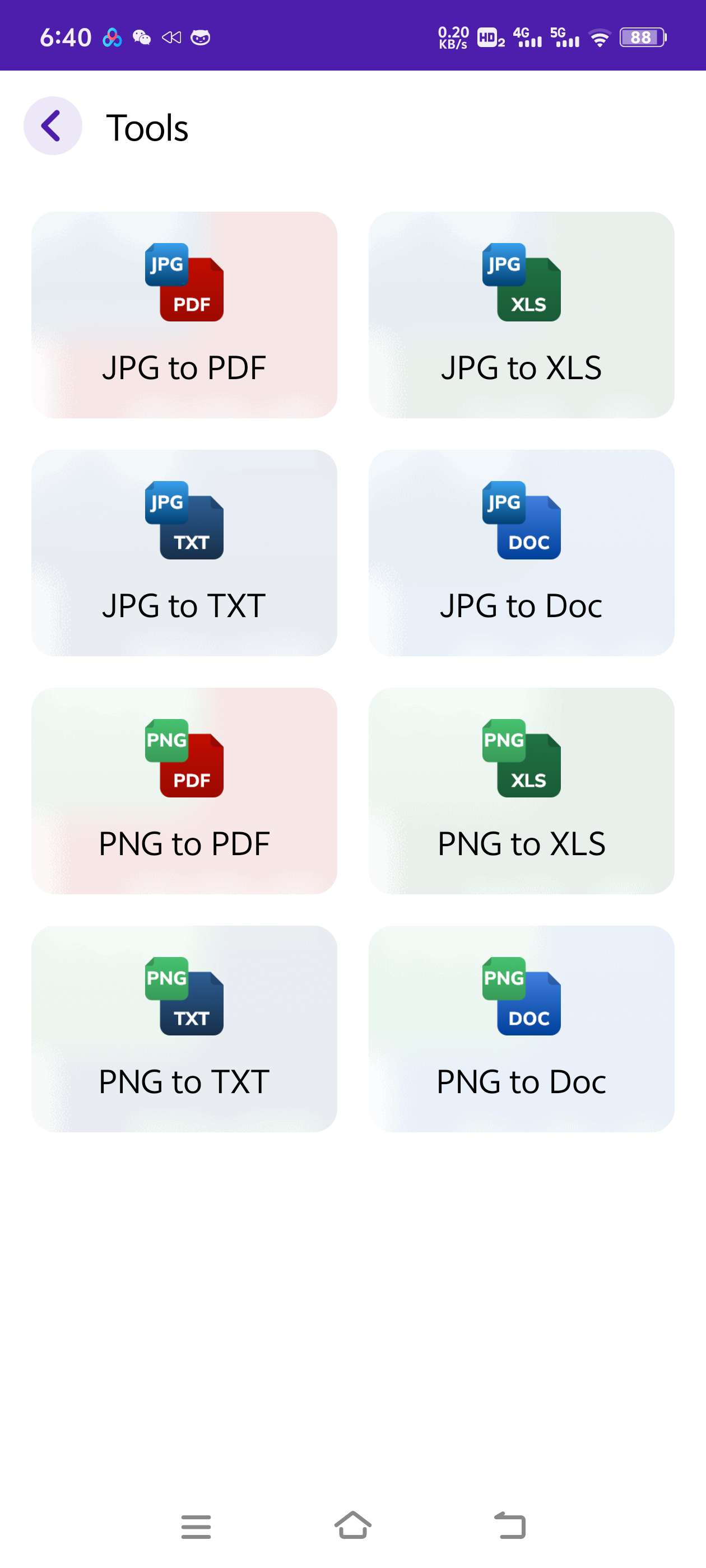This screenshot has height=1568, width=706.
Task: Select the PNG to TXT converter
Action: click(184, 1029)
